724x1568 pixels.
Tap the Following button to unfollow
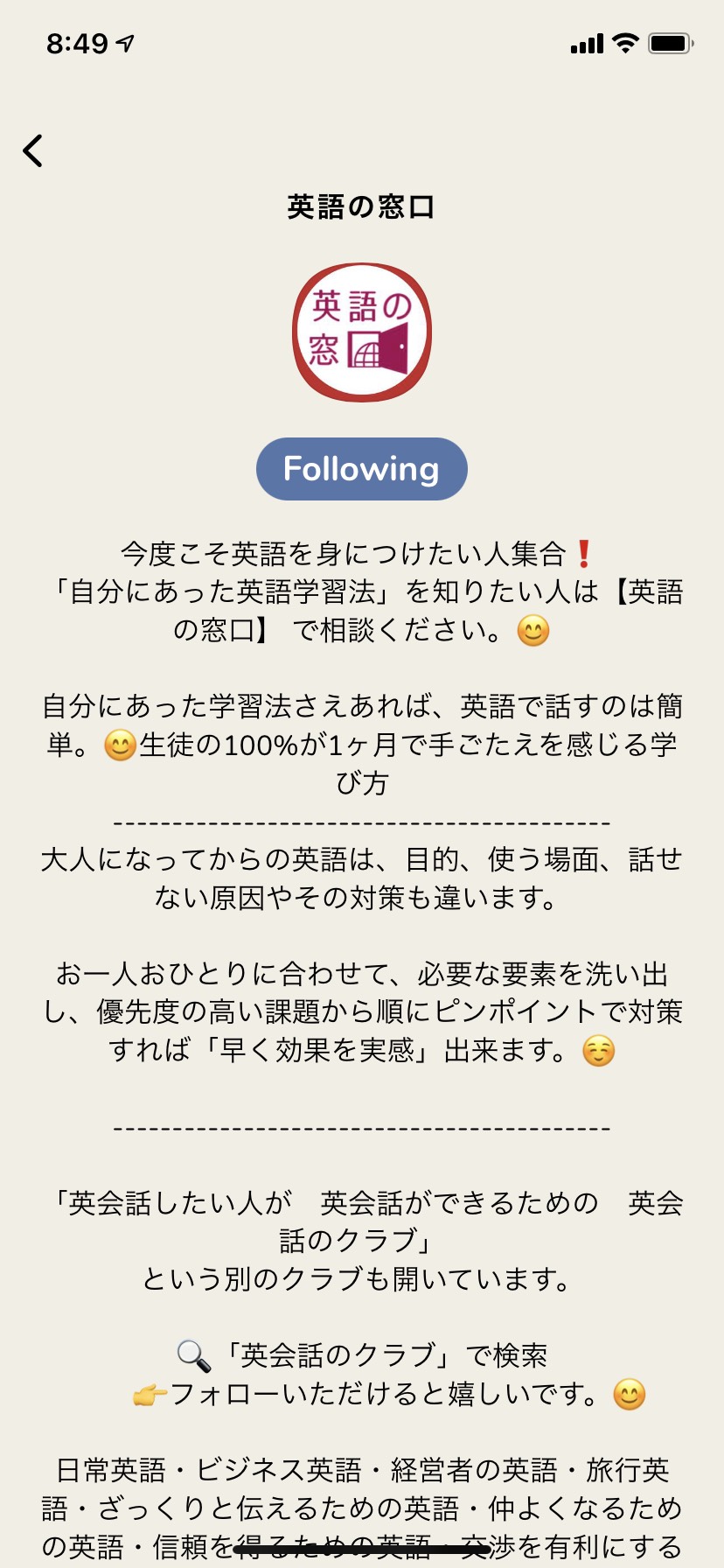point(361,469)
